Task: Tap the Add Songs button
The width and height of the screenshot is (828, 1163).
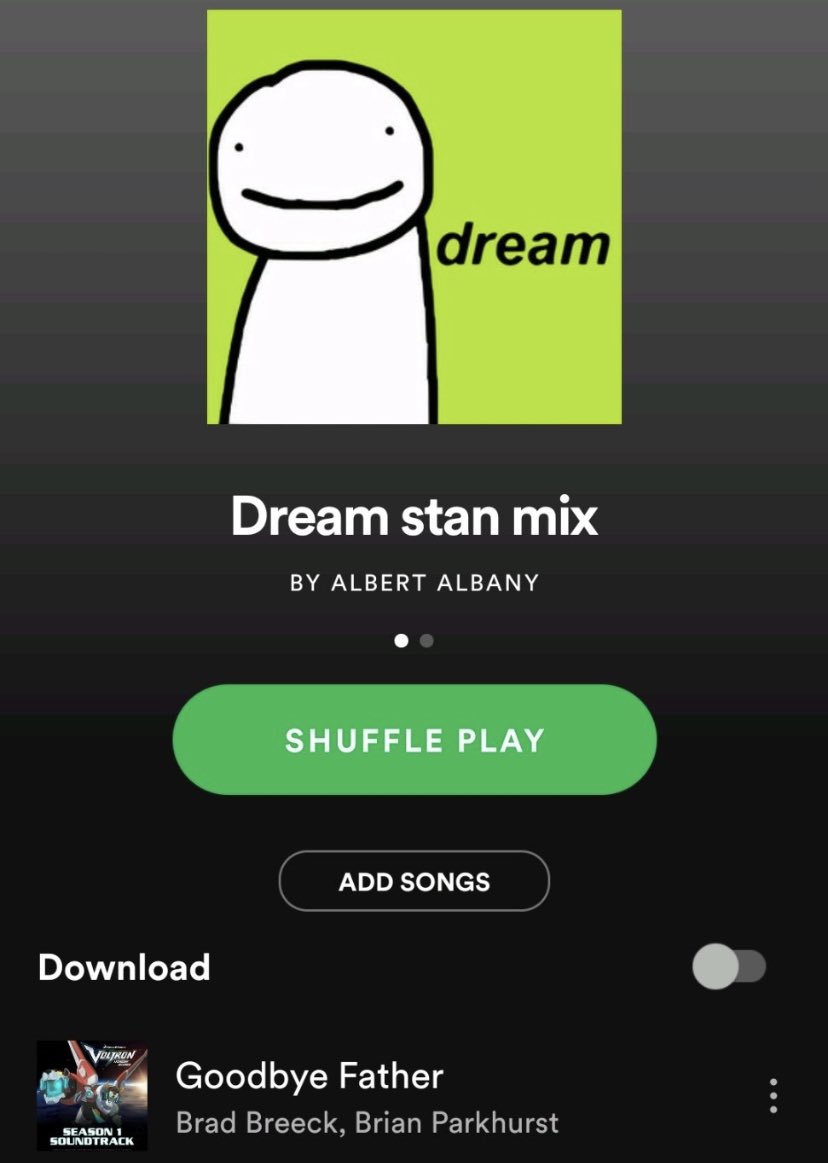Action: (x=414, y=881)
